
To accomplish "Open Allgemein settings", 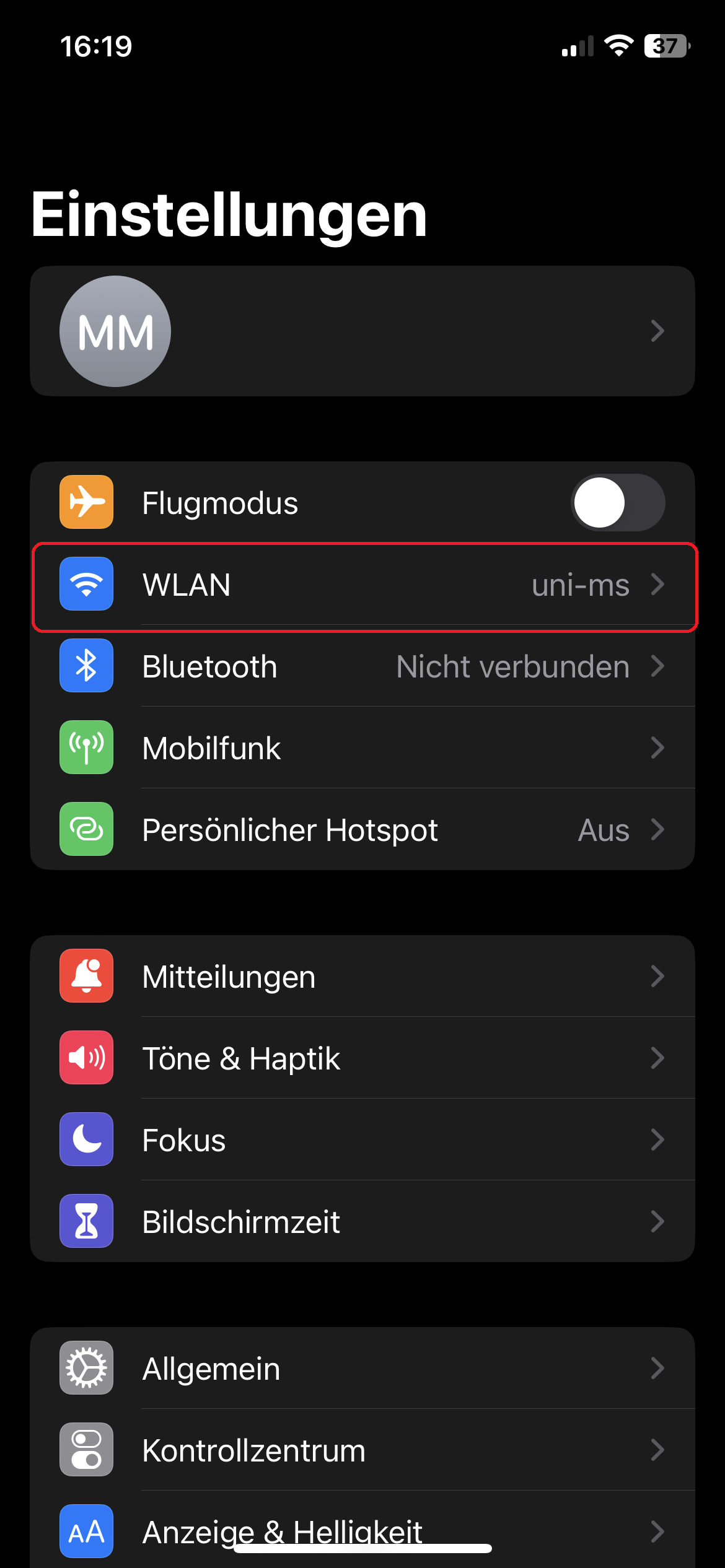I will coord(362,1369).
